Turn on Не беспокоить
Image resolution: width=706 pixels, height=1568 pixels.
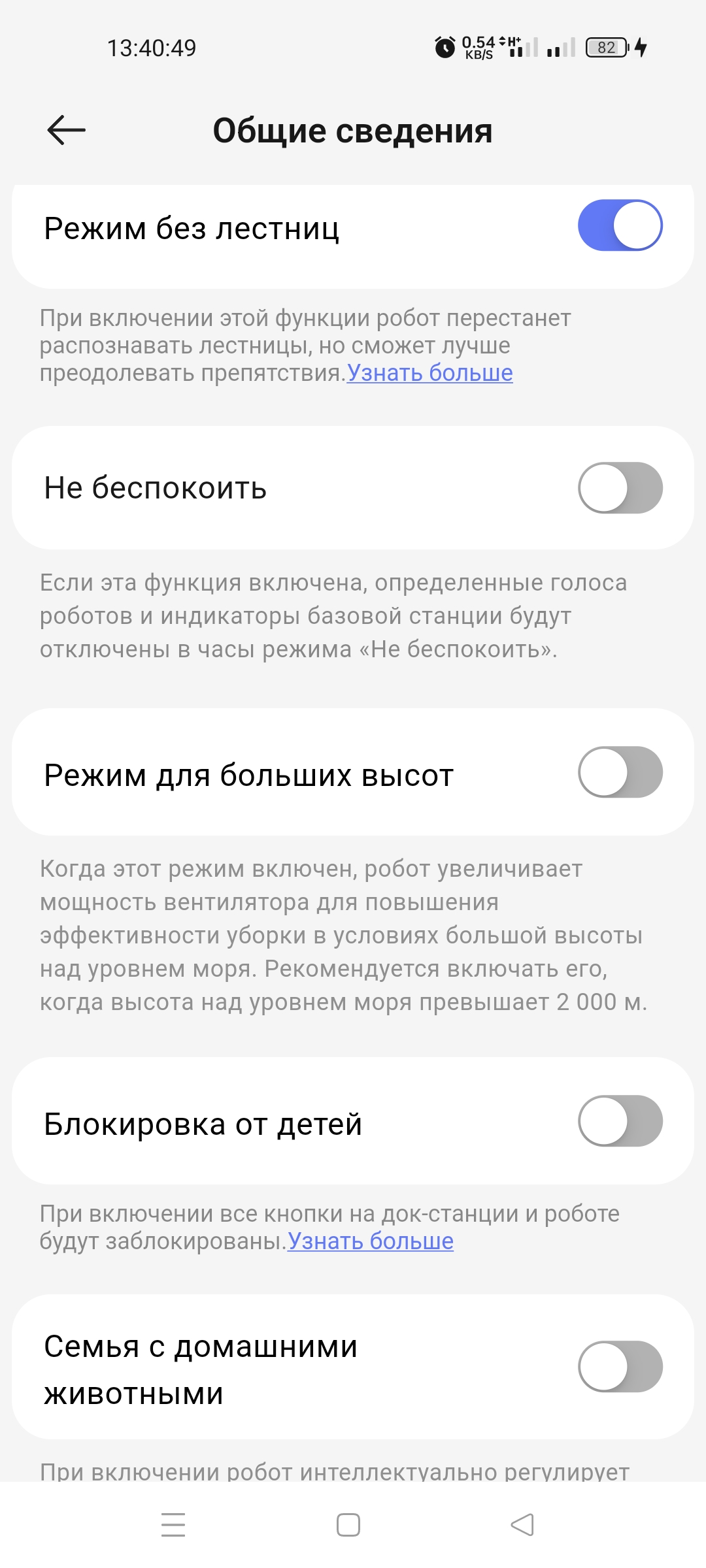coord(620,488)
